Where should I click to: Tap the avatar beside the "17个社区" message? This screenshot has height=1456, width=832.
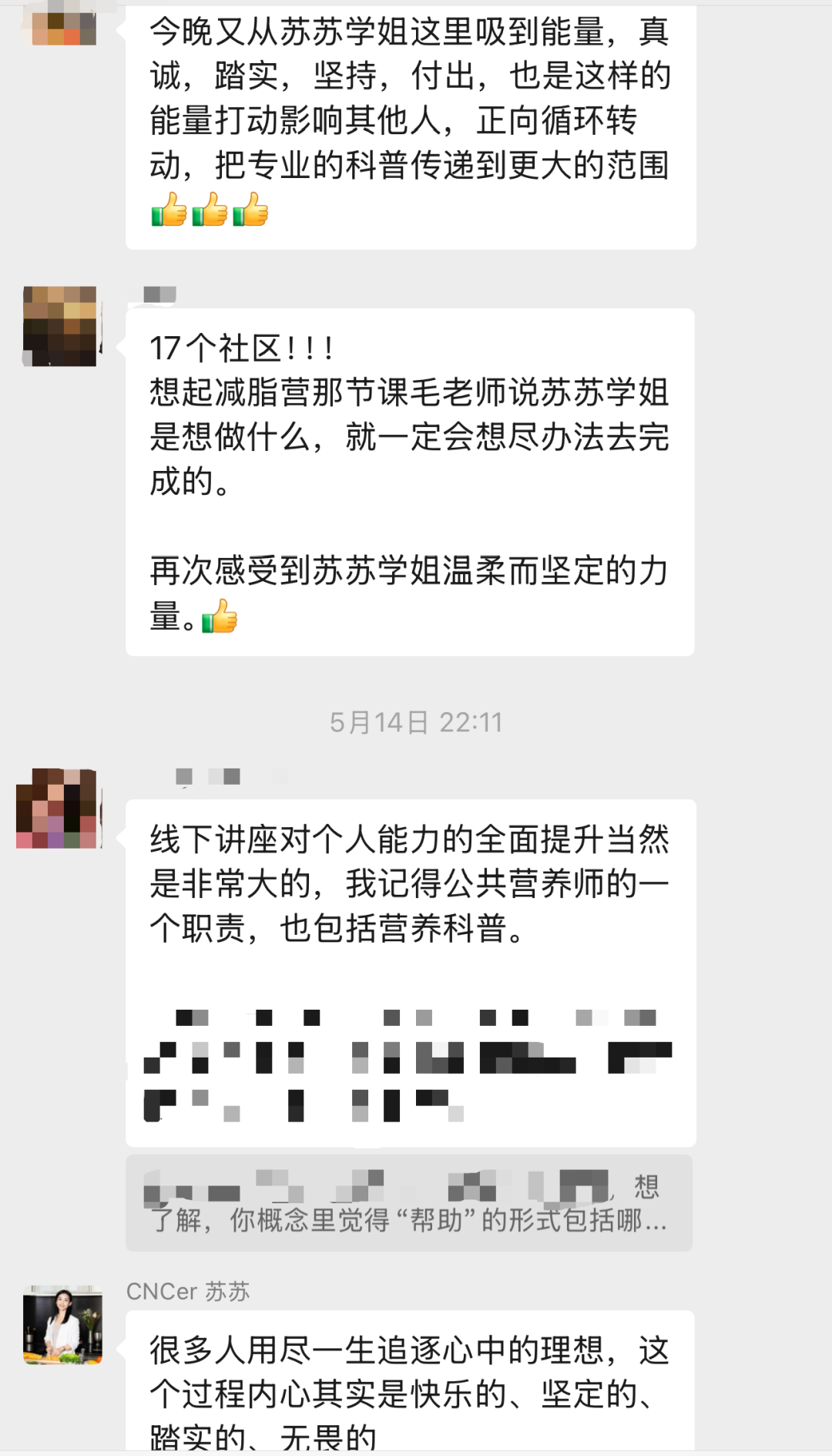coord(61,326)
